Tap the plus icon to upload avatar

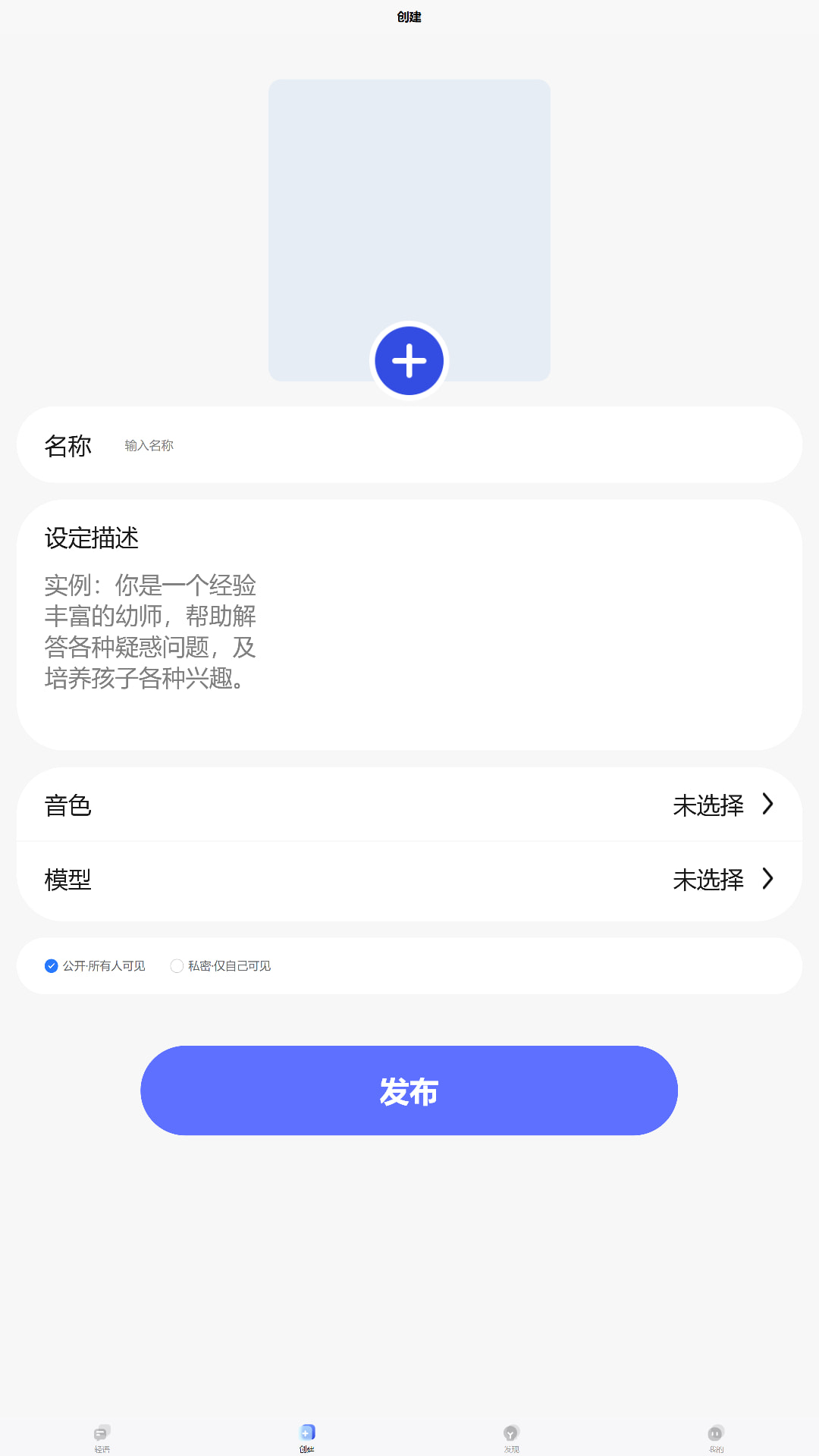(409, 360)
